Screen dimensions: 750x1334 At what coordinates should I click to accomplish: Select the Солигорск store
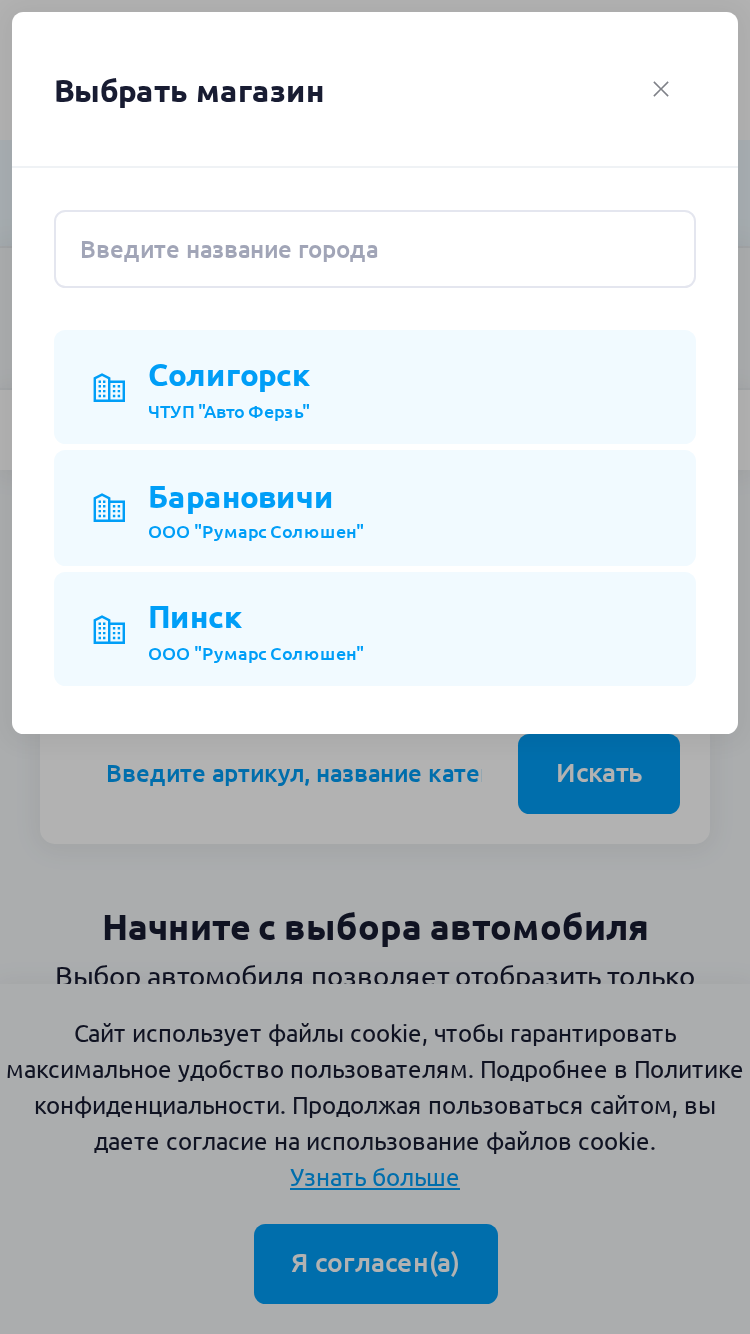375,387
